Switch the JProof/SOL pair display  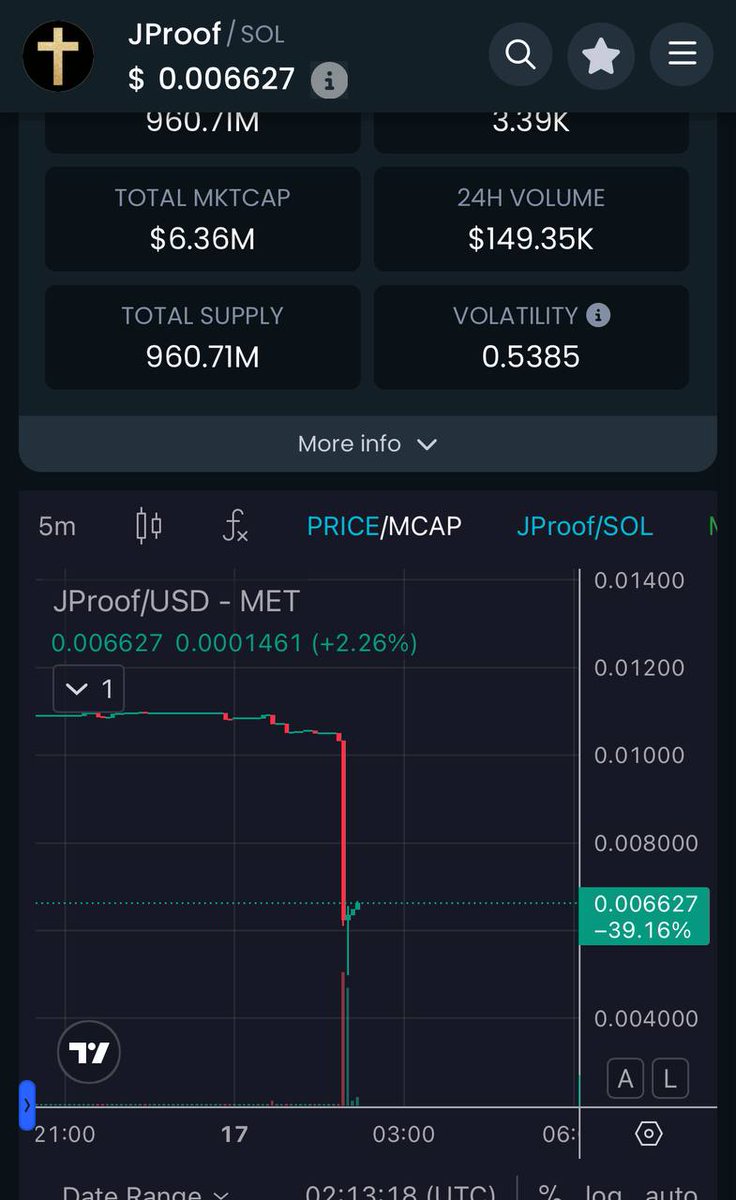point(584,526)
